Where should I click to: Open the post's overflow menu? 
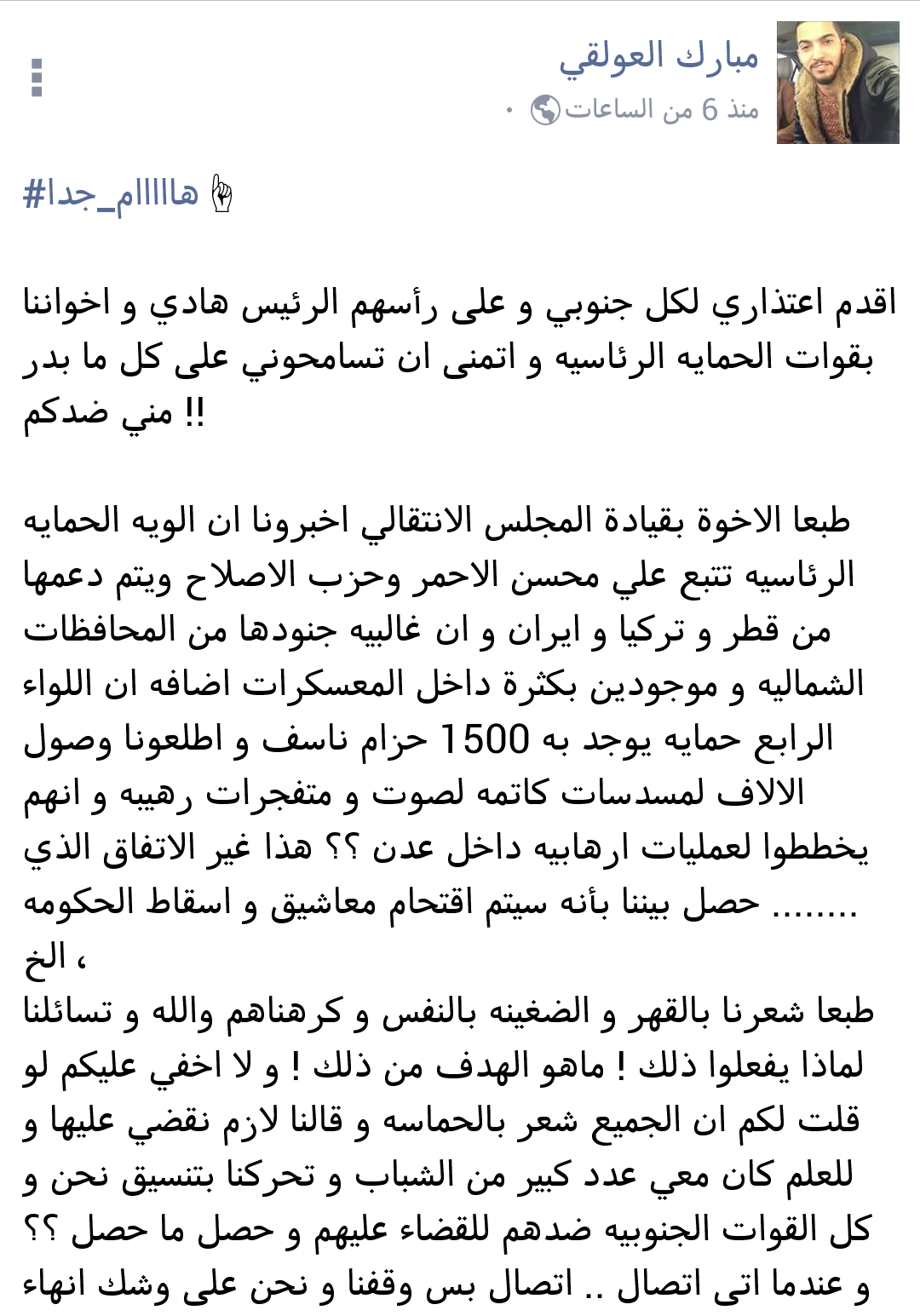36,78
